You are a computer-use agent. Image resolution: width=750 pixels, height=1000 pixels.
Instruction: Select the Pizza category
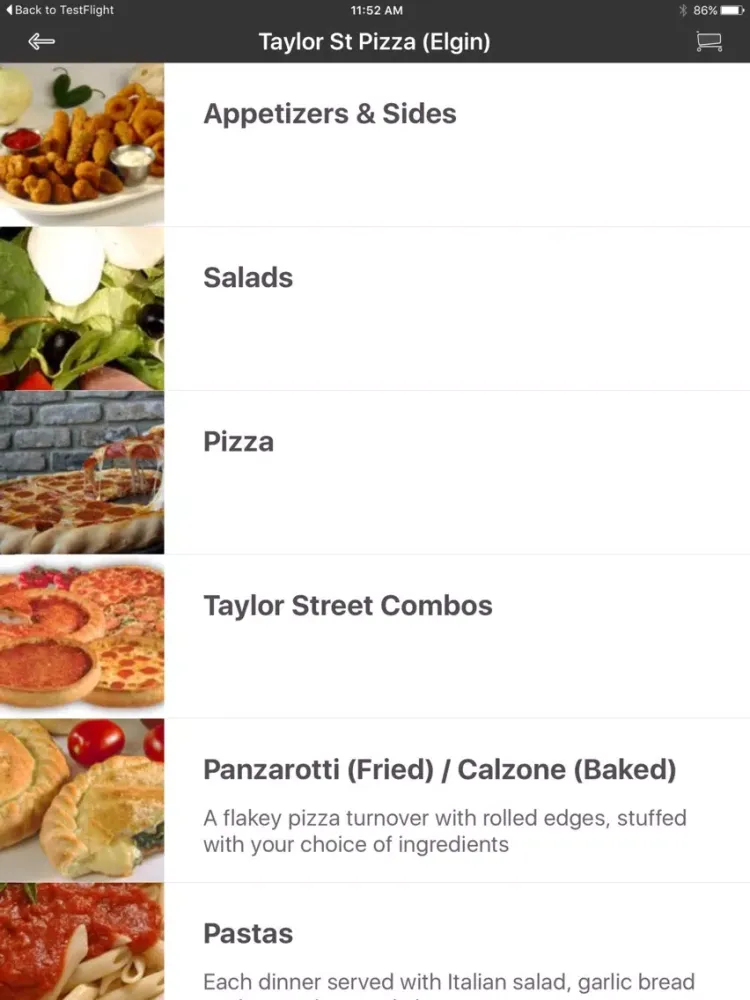tap(238, 441)
